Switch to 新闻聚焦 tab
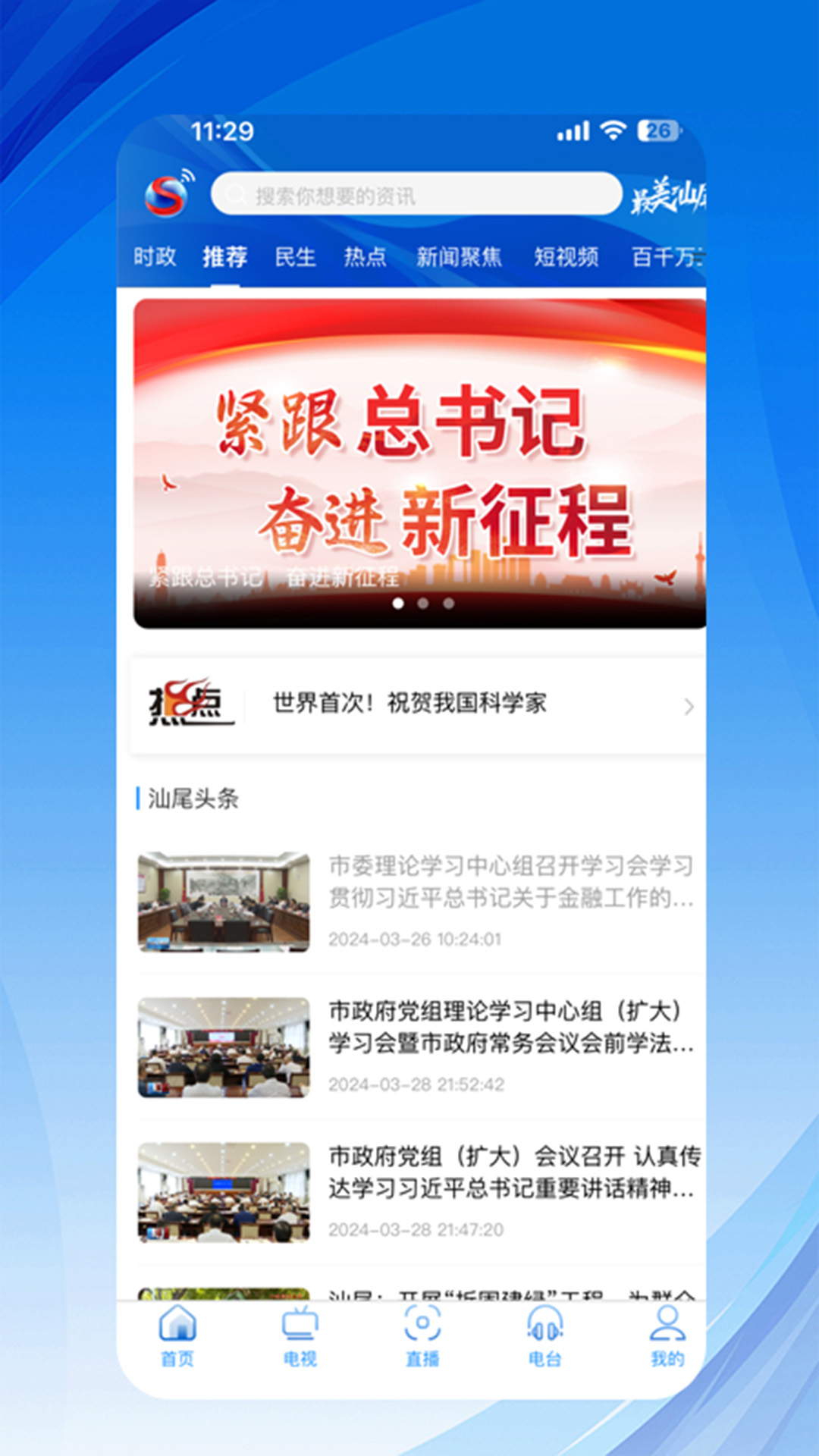 point(459,256)
